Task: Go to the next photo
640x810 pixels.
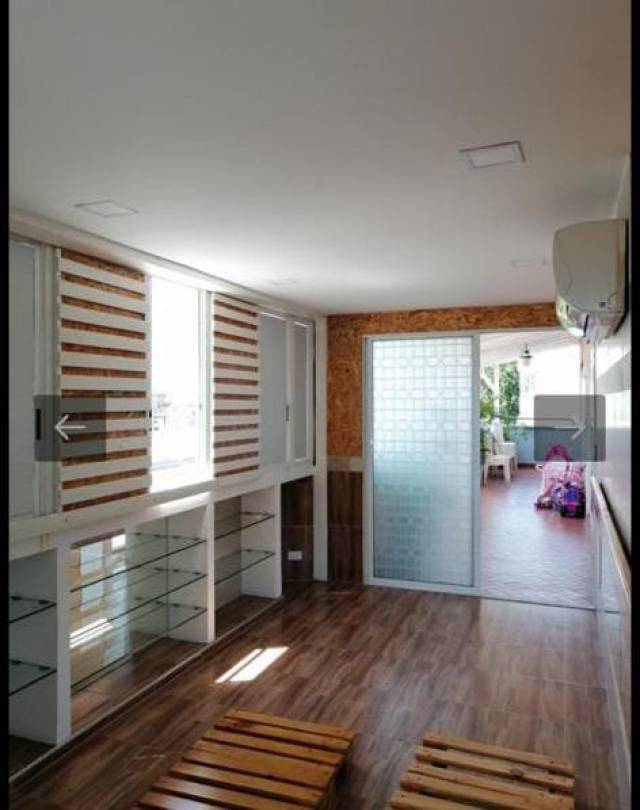Action: [569, 428]
